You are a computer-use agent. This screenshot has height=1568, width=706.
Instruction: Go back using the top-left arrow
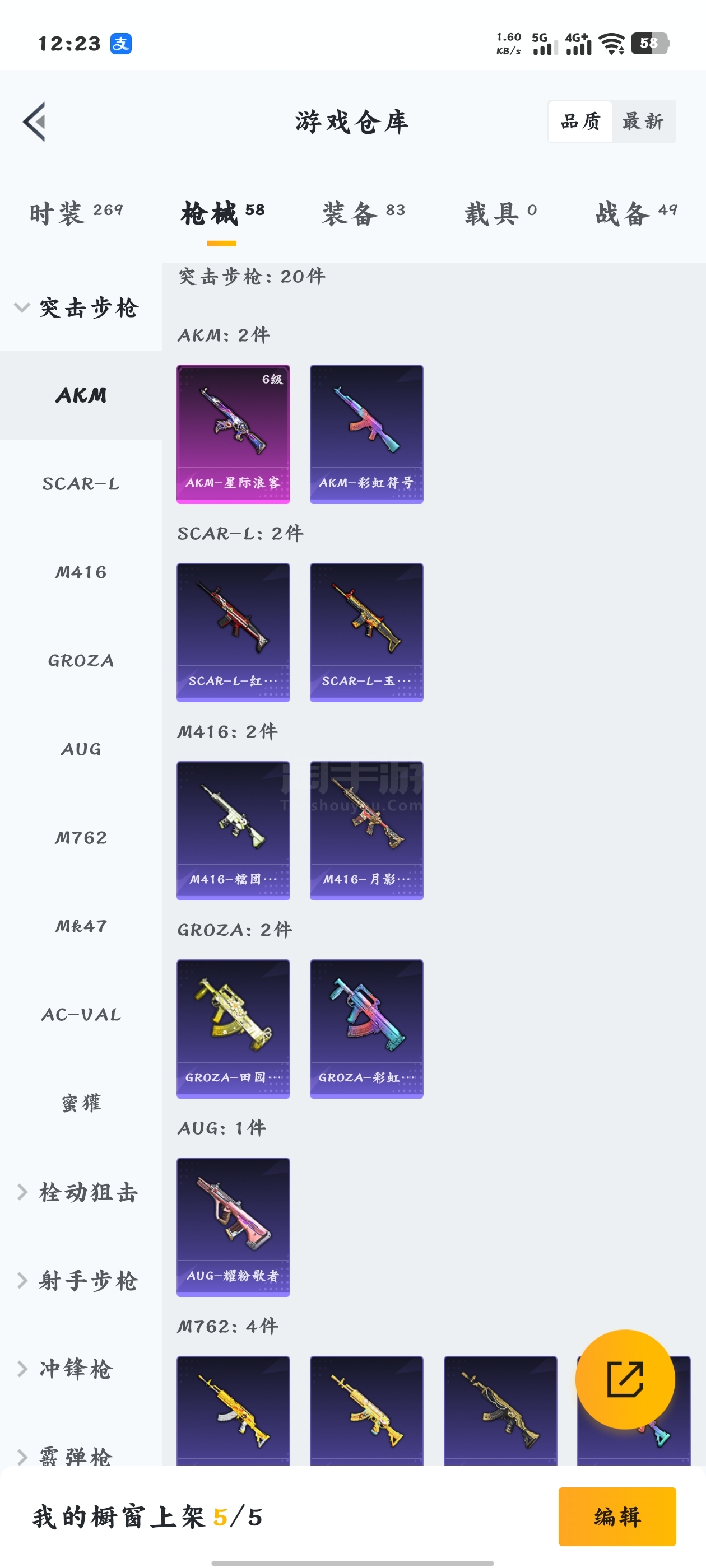pyautogui.click(x=35, y=122)
